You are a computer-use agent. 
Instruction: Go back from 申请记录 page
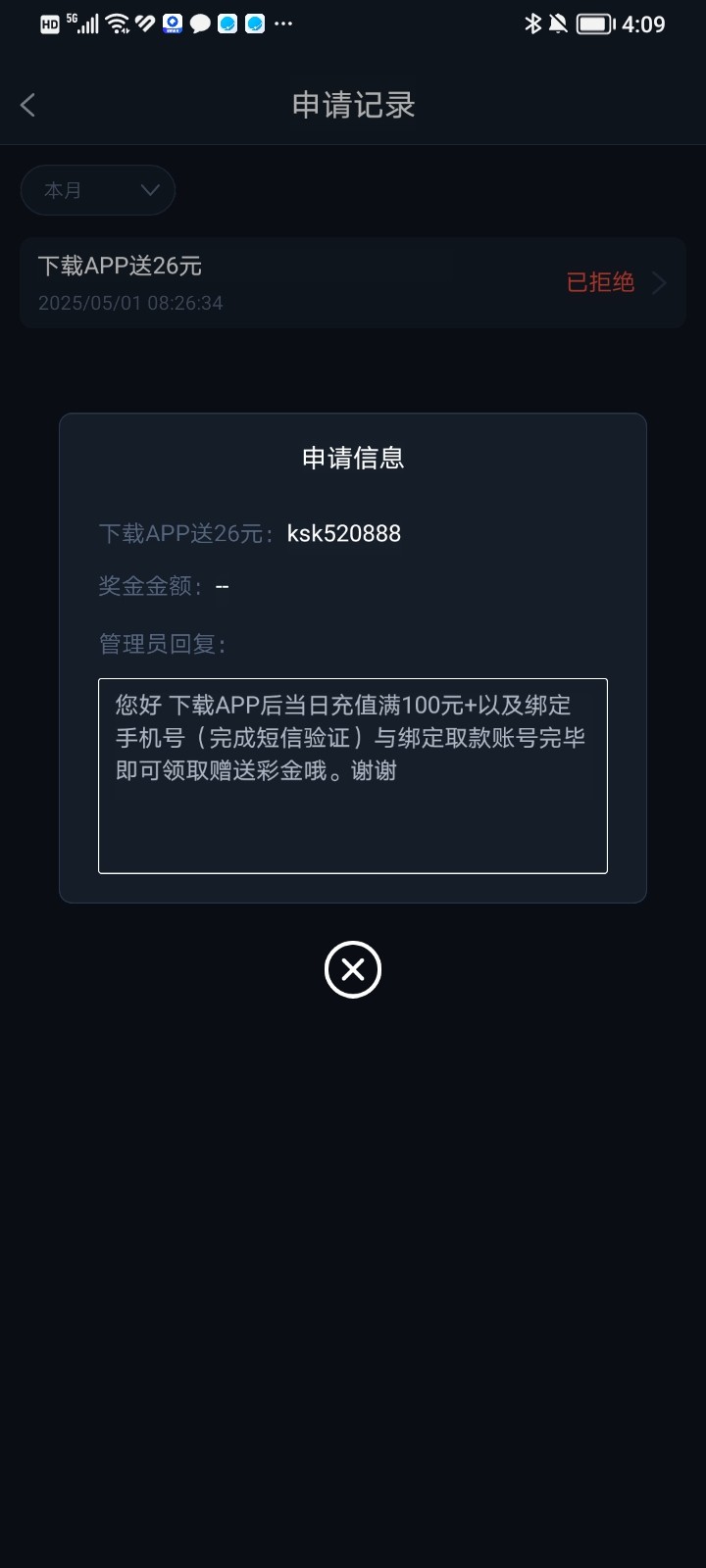click(28, 105)
